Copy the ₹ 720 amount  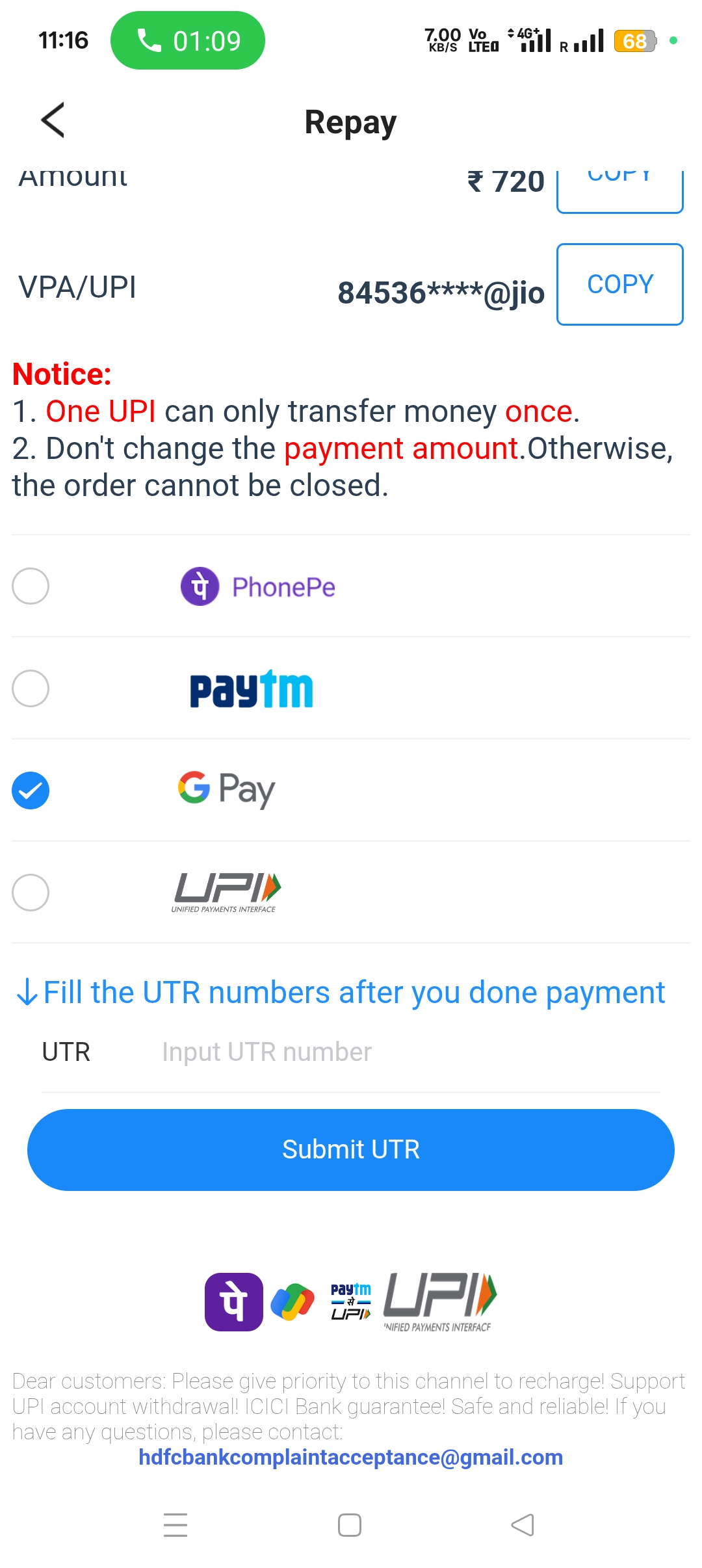coord(619,189)
